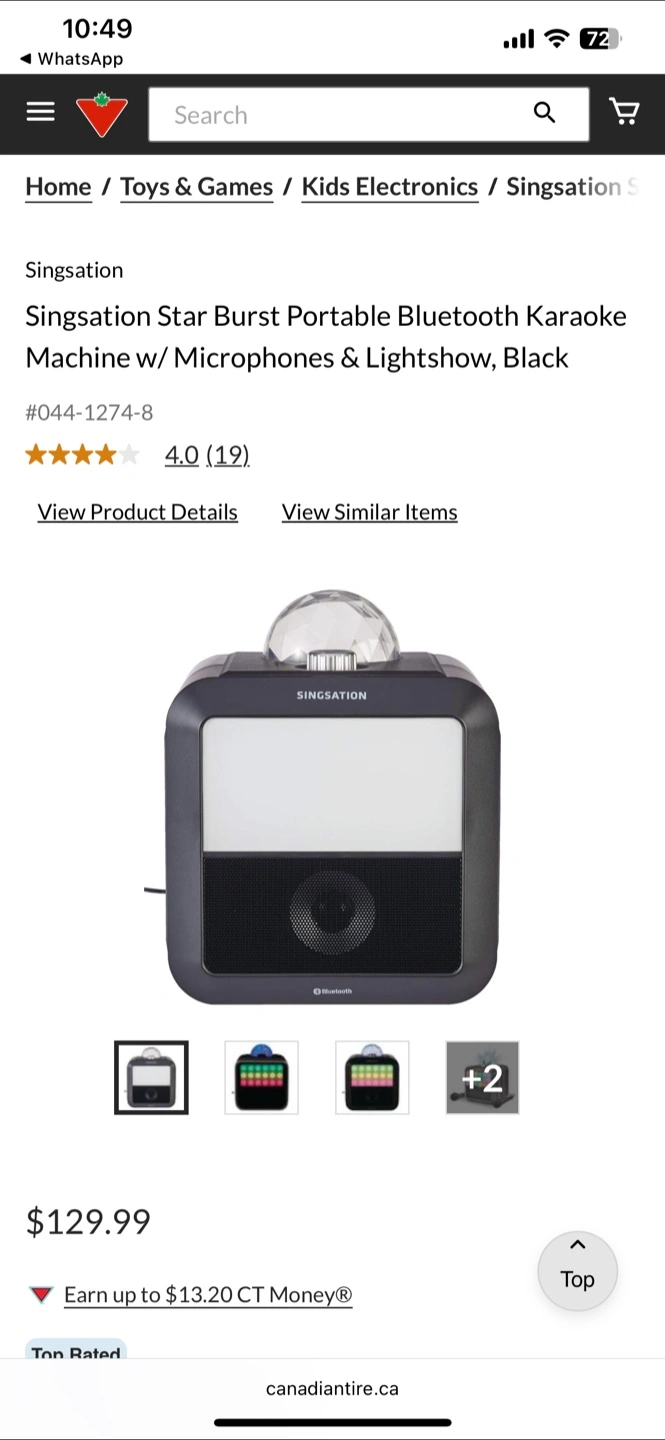Open the 4.0 (19) ratings link
Screen dimensions: 665x1440
tap(207, 455)
